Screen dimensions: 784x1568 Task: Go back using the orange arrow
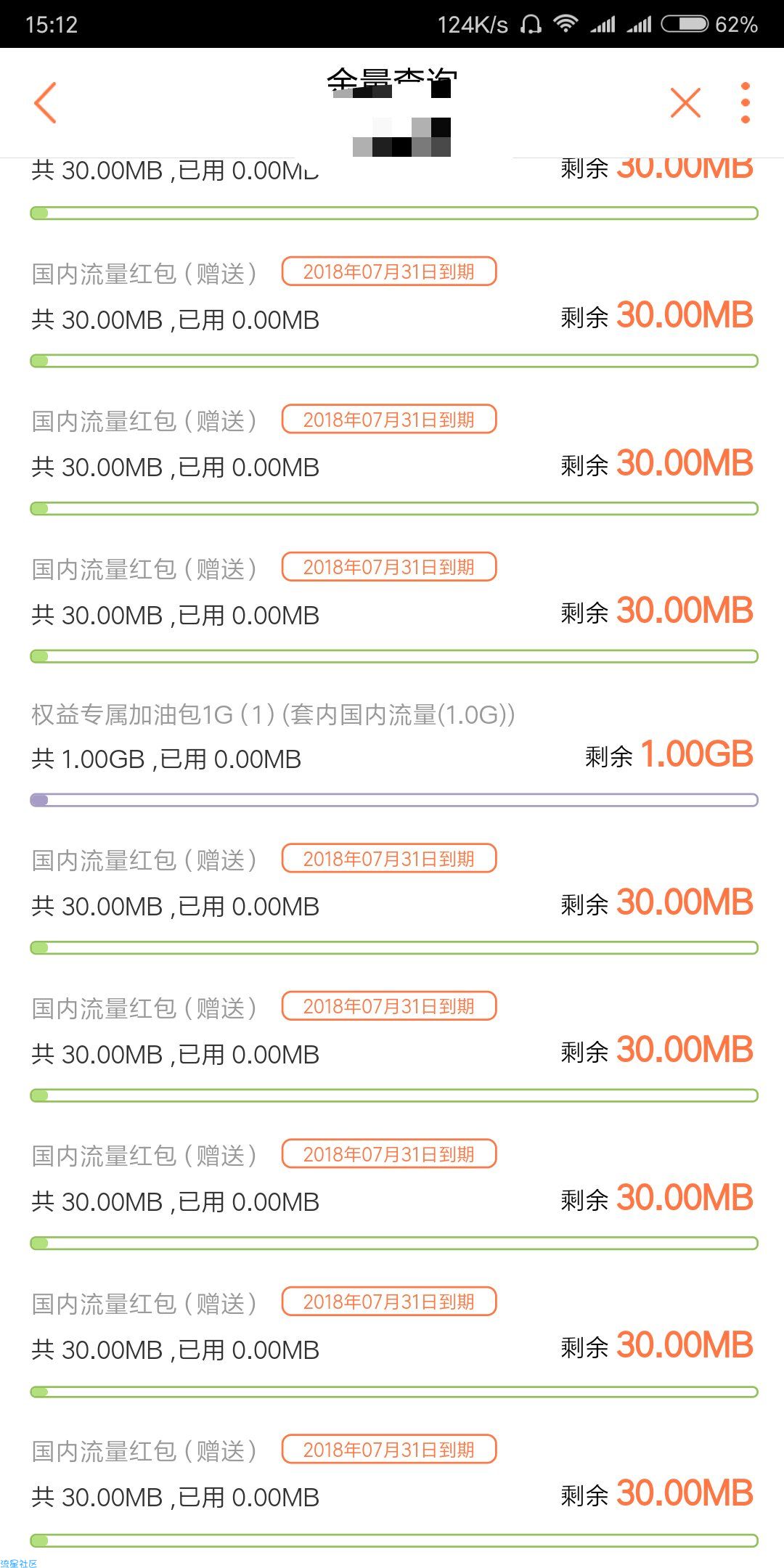pyautogui.click(x=45, y=102)
